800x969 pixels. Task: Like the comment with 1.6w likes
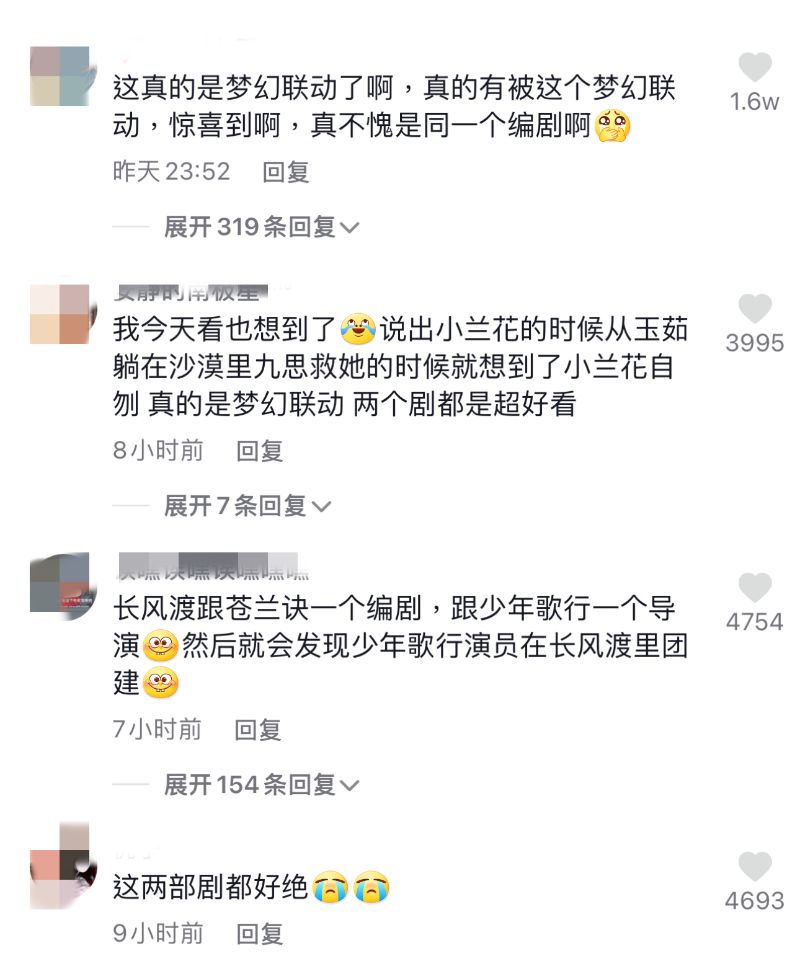(x=755, y=68)
